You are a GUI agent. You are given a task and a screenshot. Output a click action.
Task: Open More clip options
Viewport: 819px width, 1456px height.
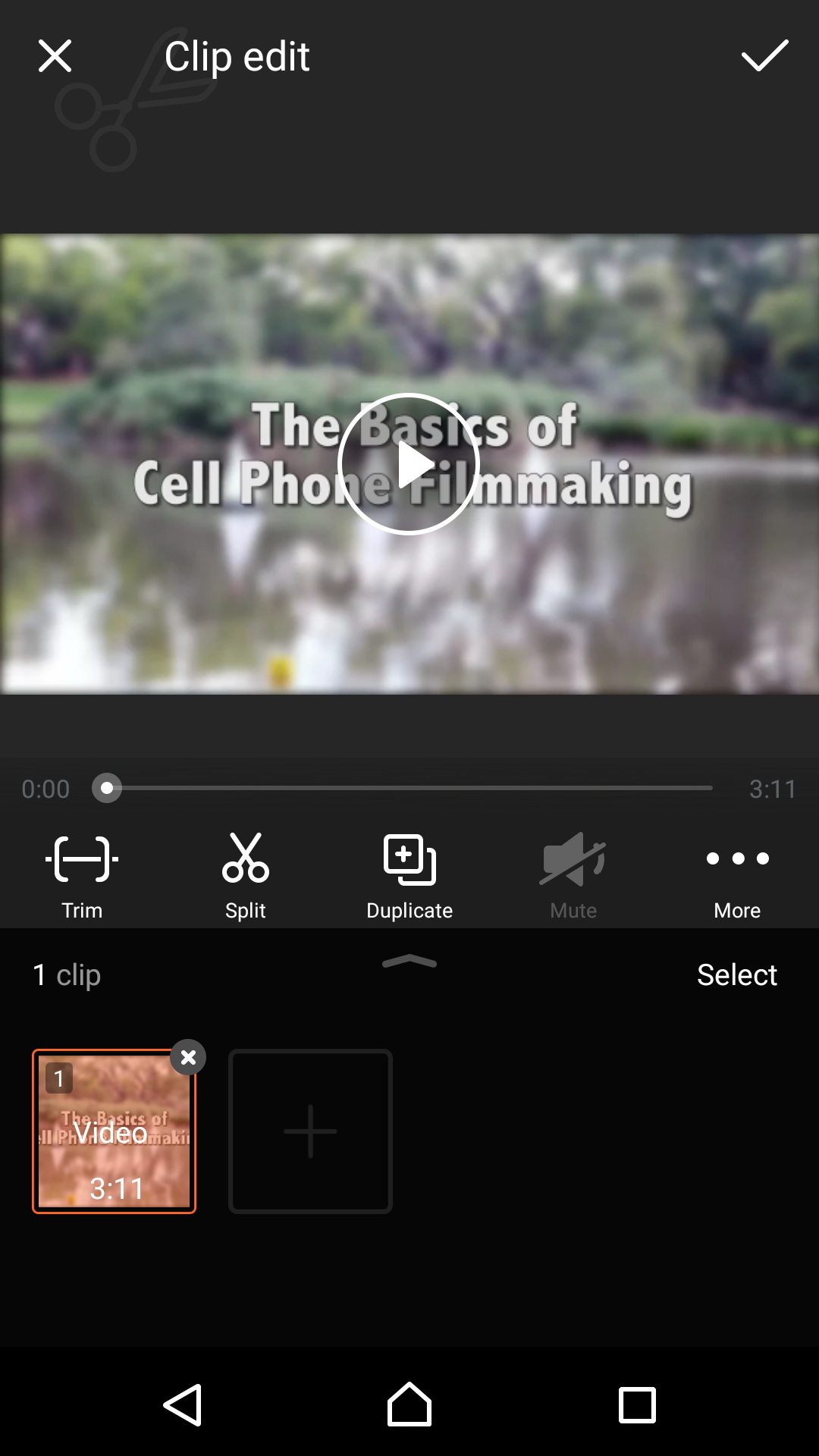737,876
